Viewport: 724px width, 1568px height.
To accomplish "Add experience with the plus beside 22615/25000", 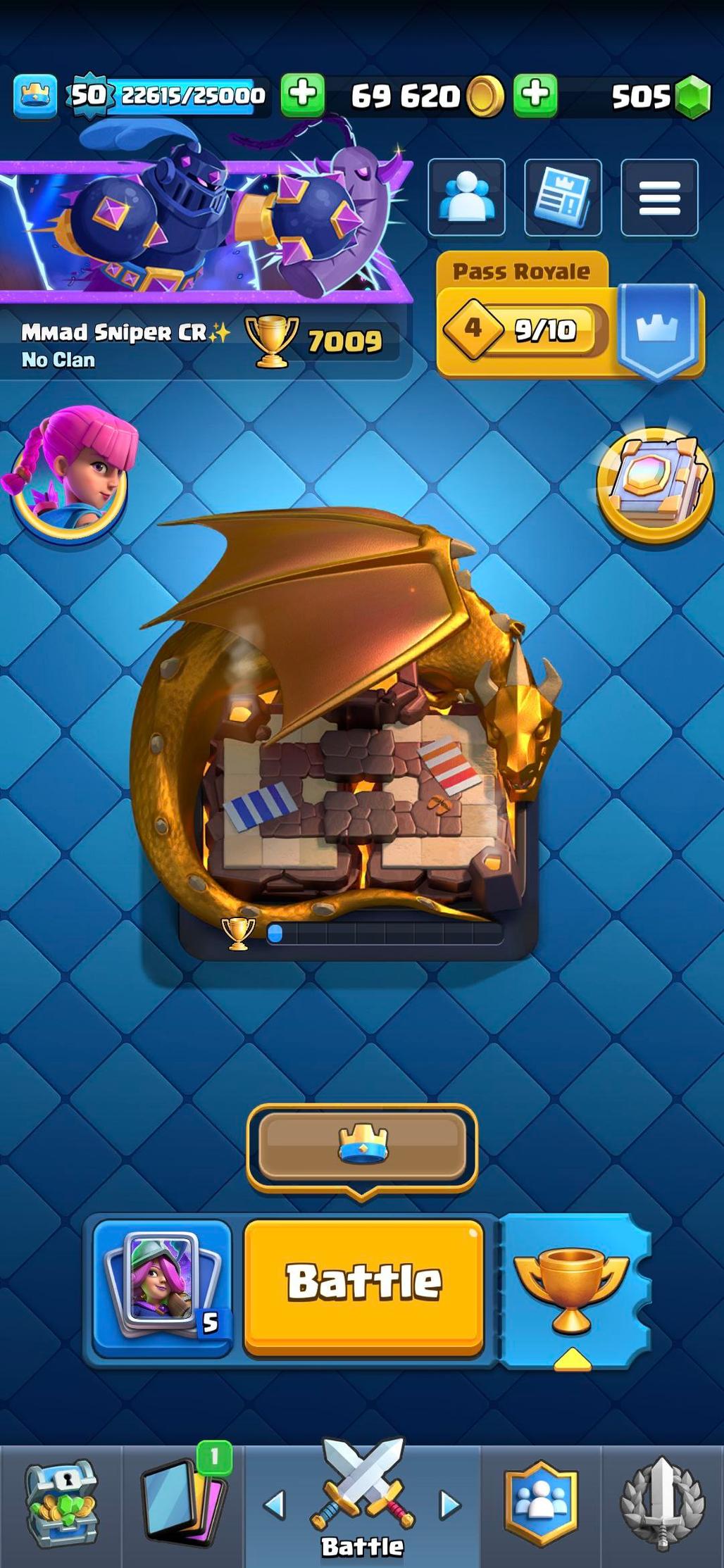I will (x=303, y=94).
